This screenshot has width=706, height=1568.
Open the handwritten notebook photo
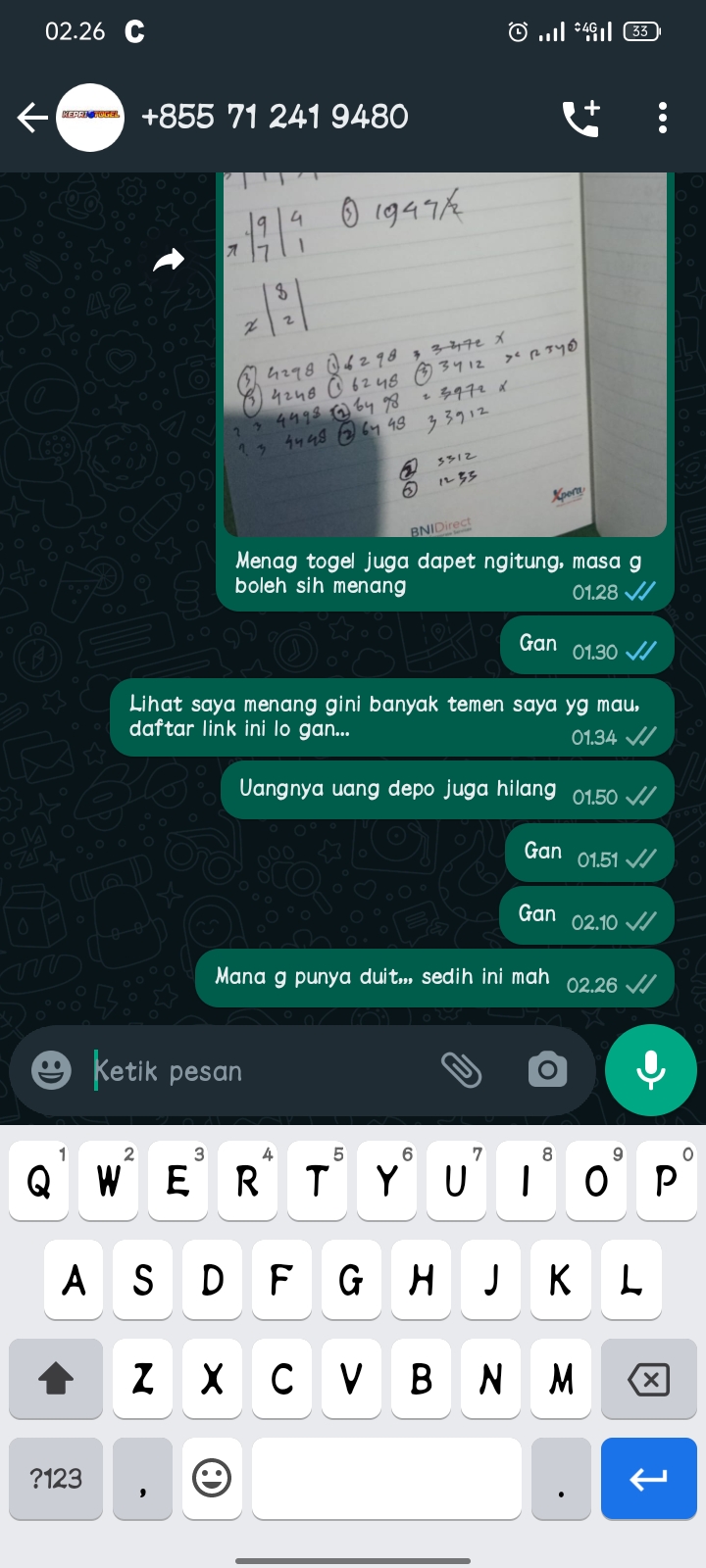pos(445,353)
